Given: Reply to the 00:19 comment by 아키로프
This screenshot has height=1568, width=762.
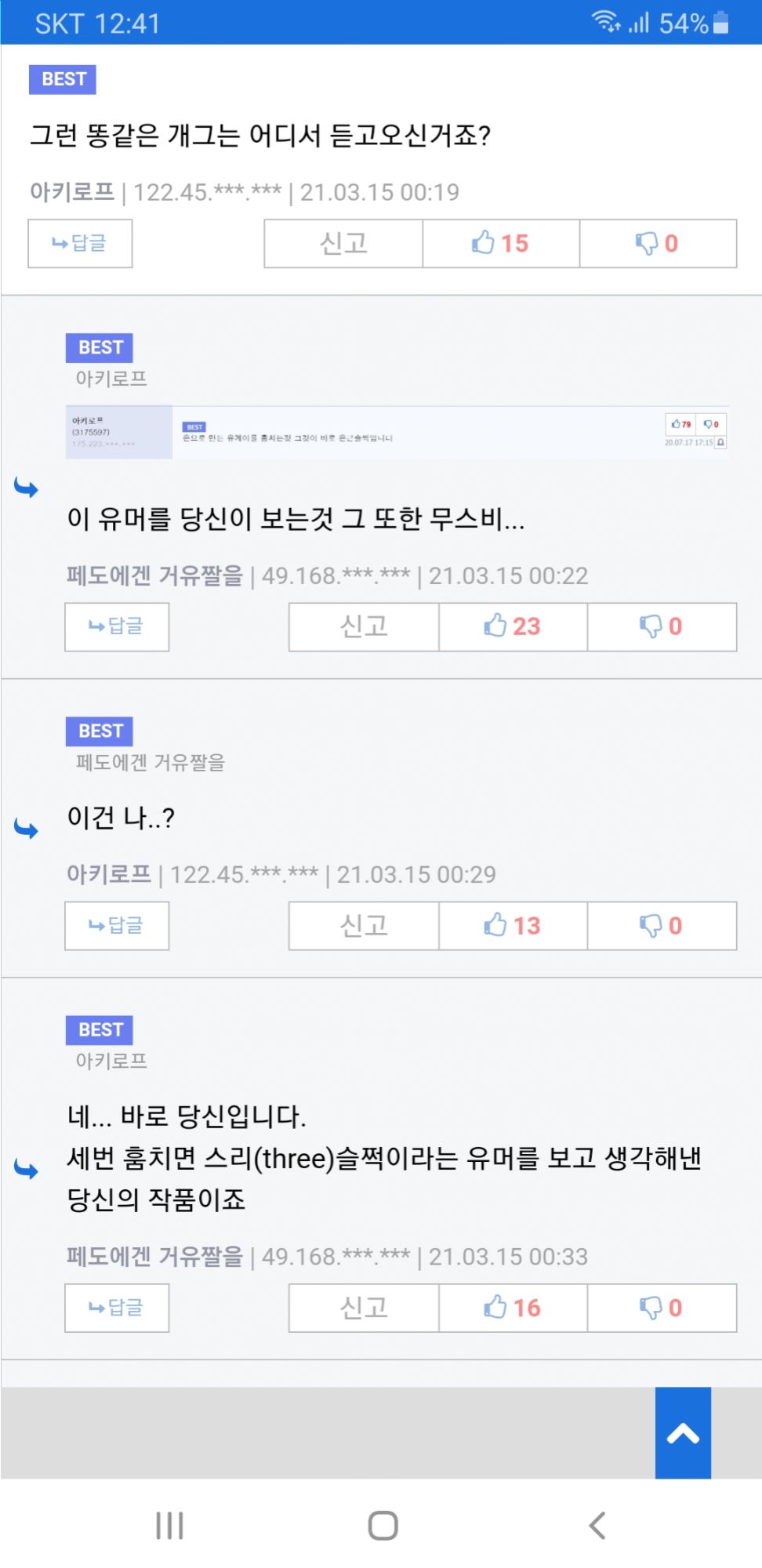Looking at the screenshot, I should [x=80, y=244].
